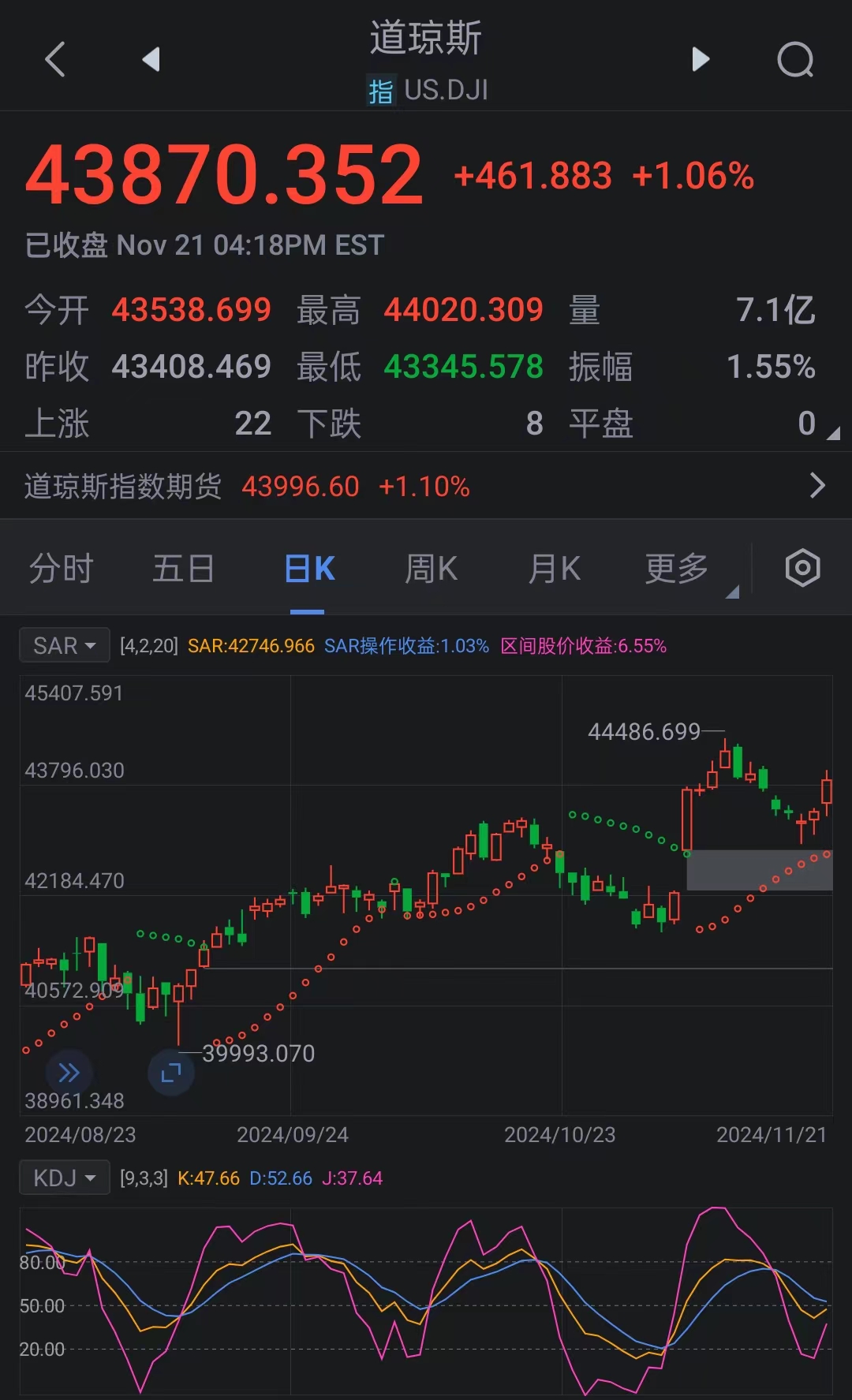
Task: Expand the 更多 chart period options
Action: click(x=678, y=568)
